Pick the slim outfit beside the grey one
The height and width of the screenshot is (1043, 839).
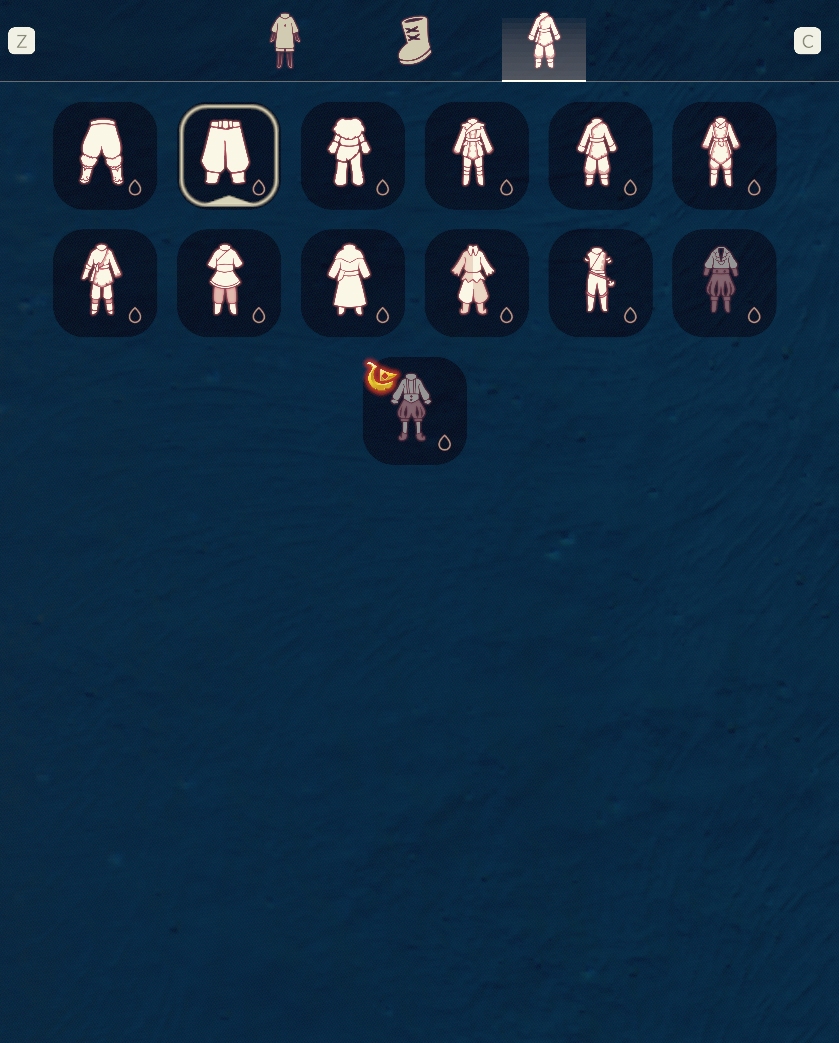click(x=600, y=283)
